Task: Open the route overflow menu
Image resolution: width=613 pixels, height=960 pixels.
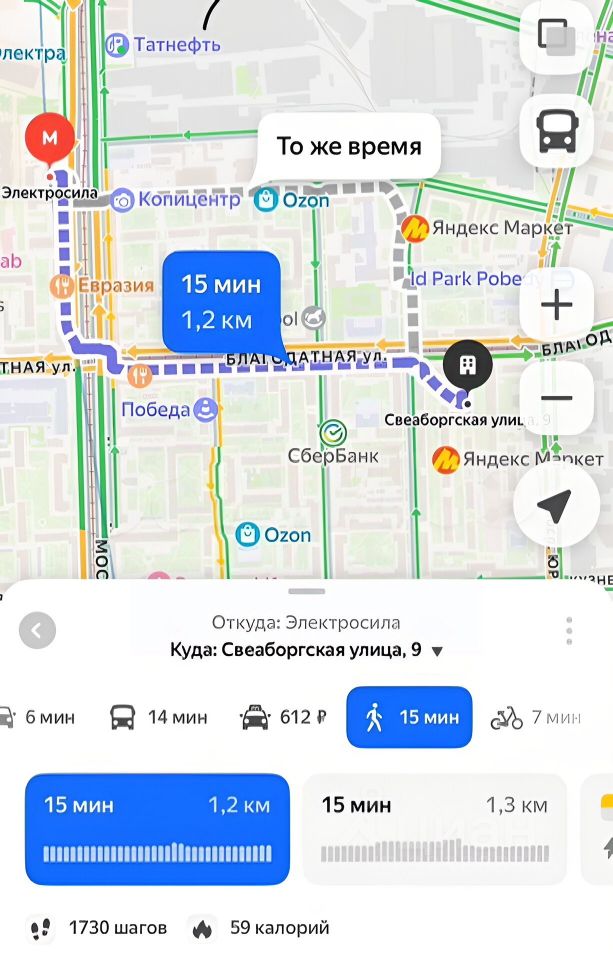Action: 569,631
